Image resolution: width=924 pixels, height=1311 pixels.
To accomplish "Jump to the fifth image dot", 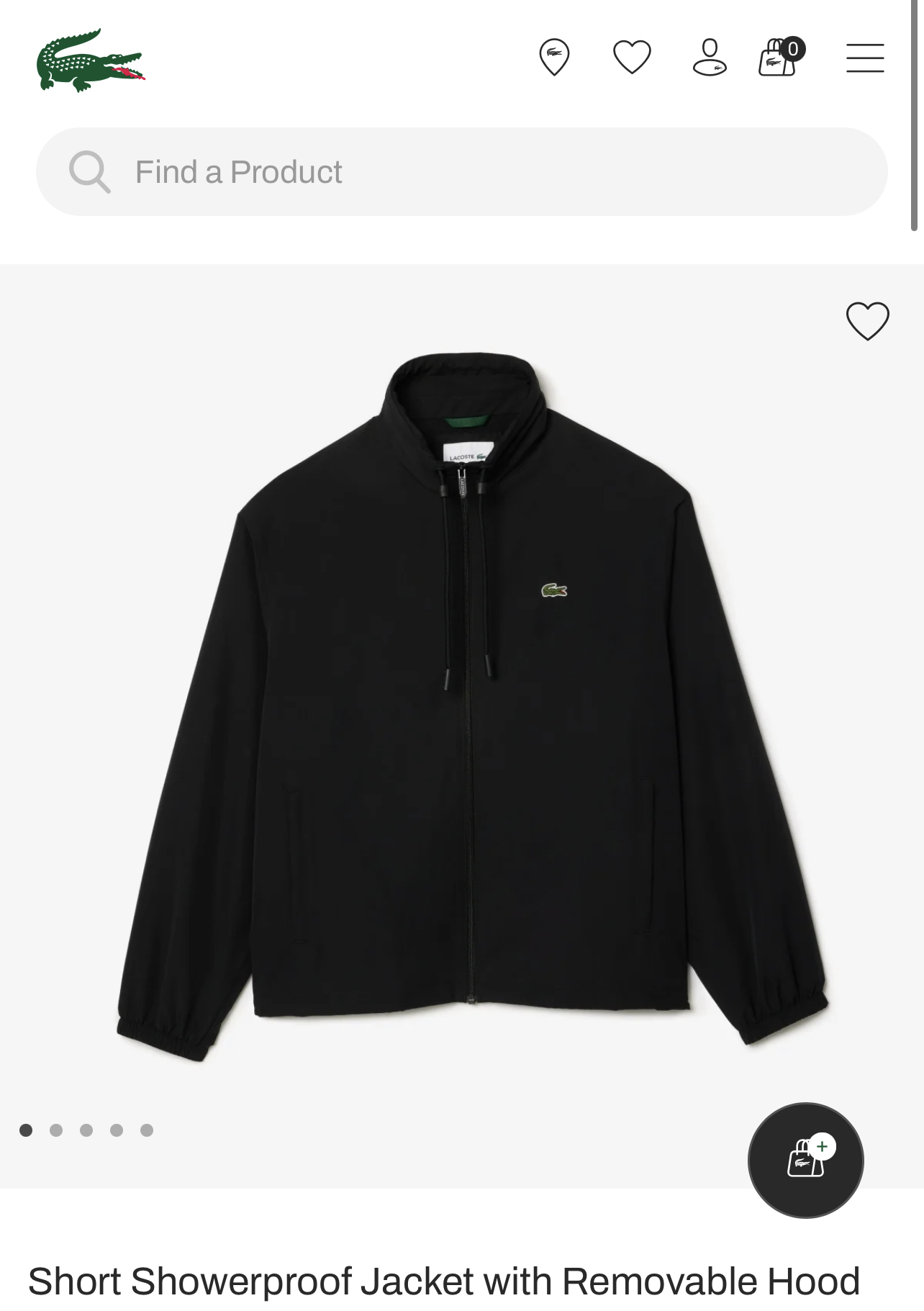I will (147, 1130).
